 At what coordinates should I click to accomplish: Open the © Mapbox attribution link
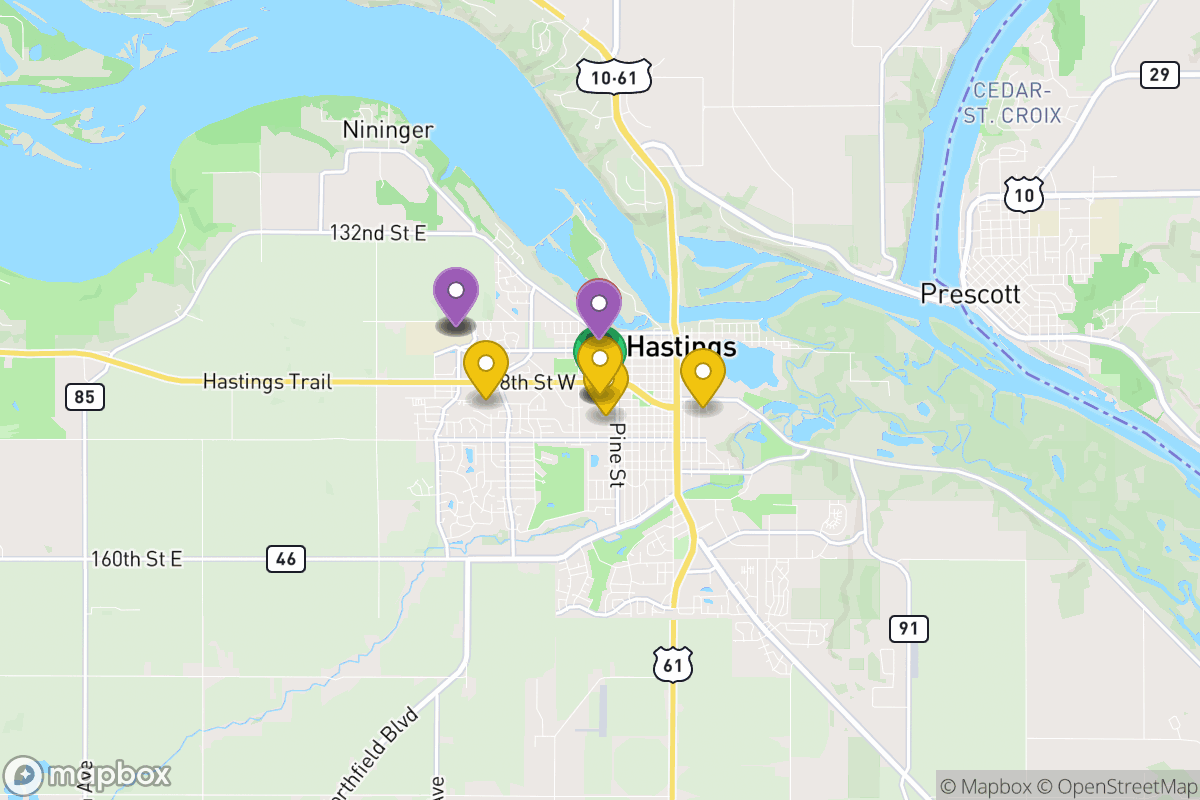985,786
